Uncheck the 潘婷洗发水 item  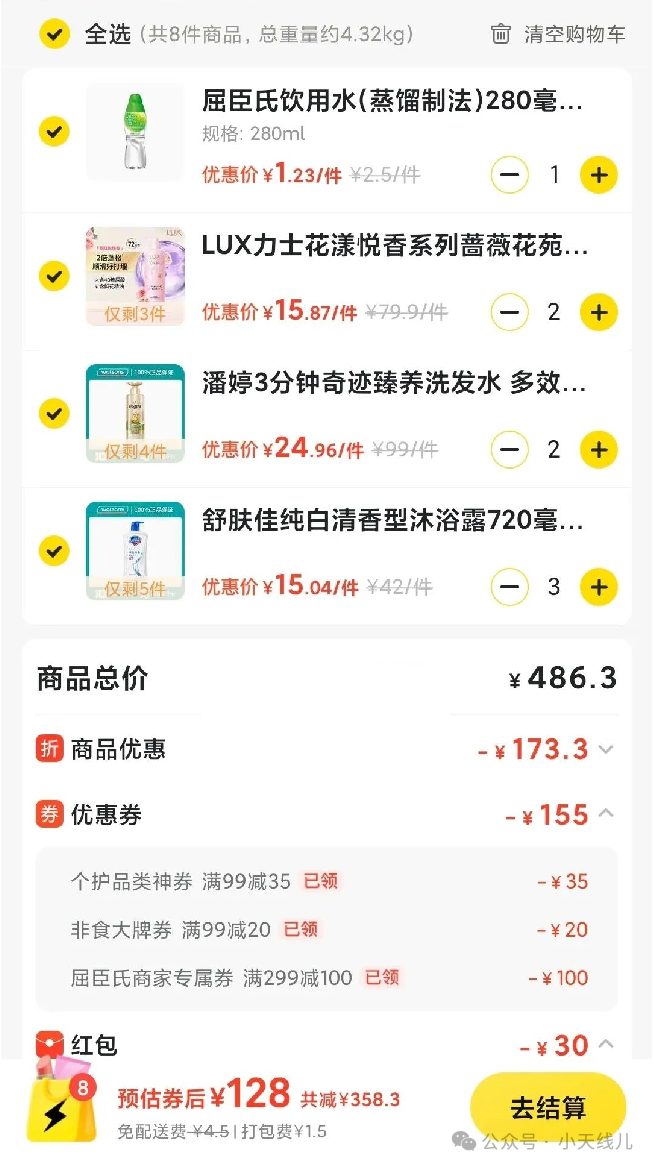pos(54,412)
